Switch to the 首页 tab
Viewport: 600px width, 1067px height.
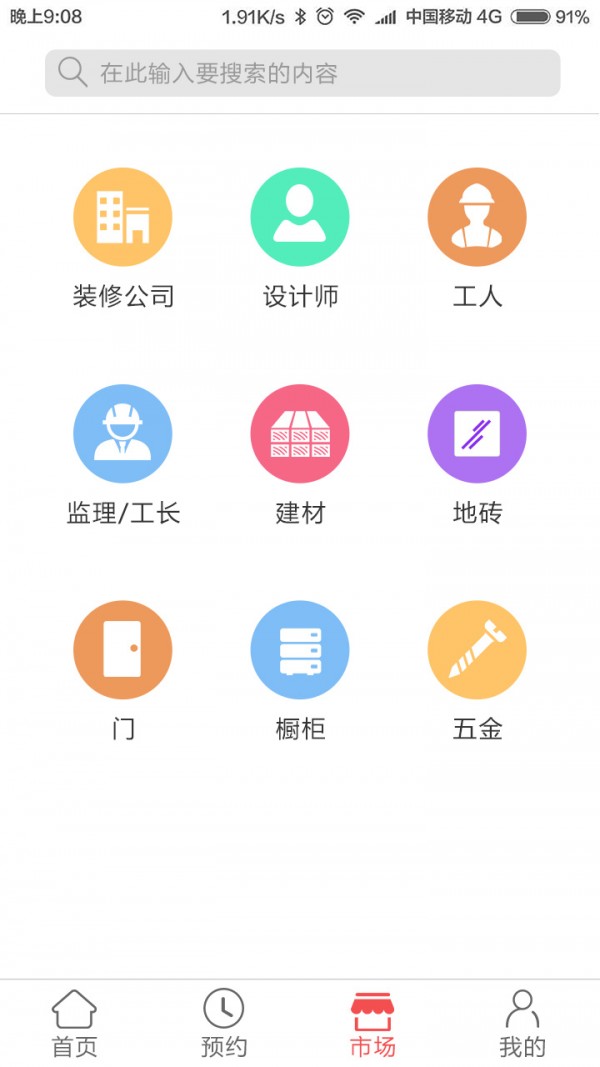point(75,1023)
